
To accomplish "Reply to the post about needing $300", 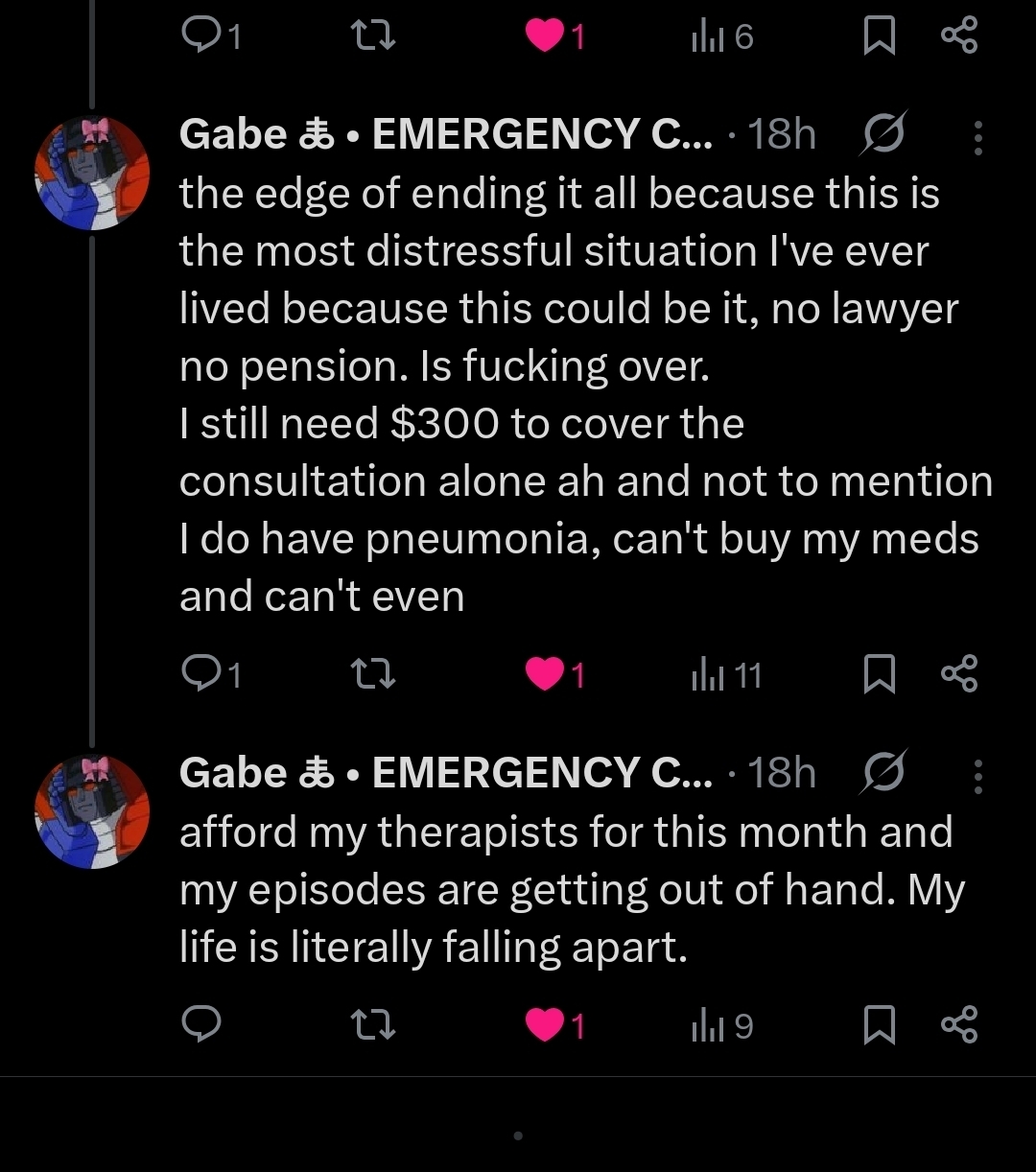I will point(201,675).
